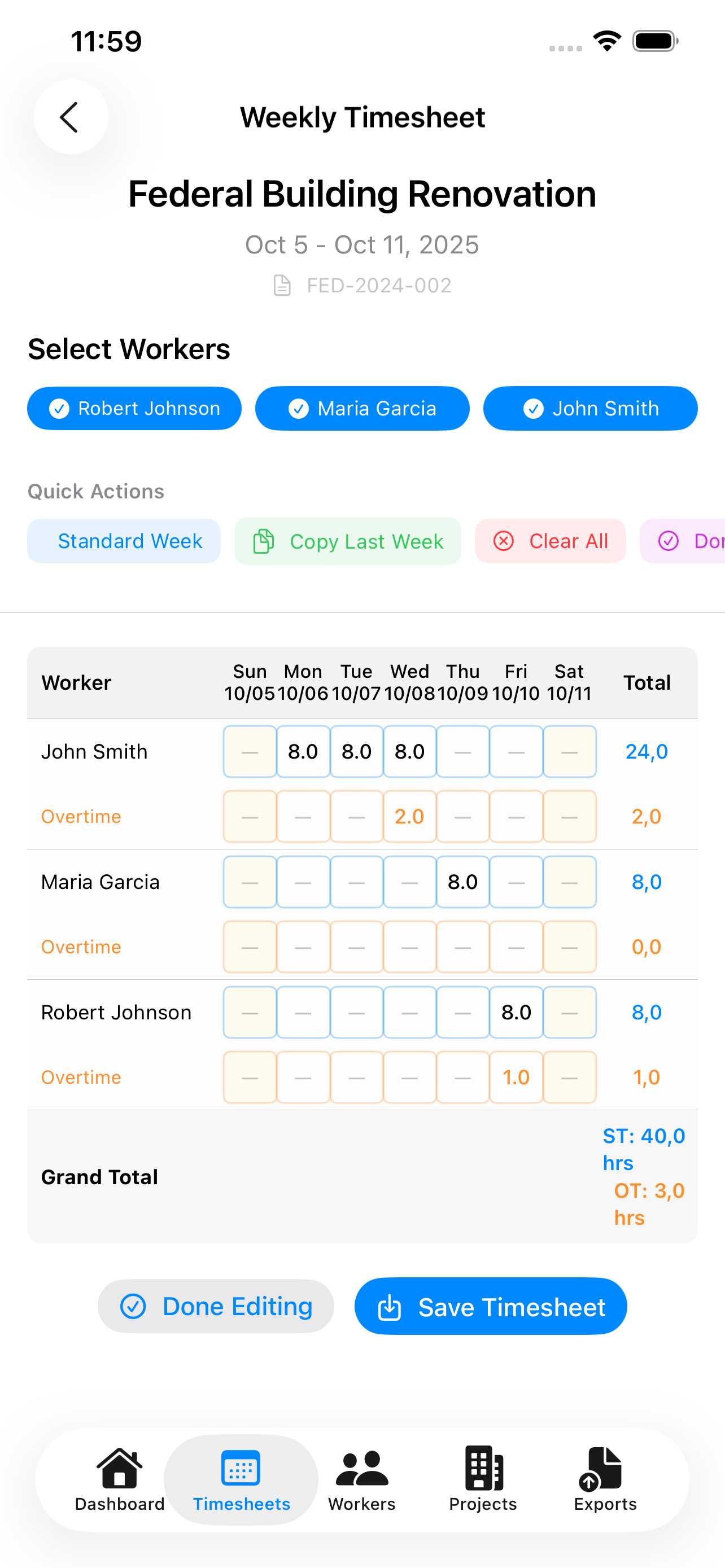Open the Exports tab
This screenshot has width=725, height=1568.
[605, 1479]
